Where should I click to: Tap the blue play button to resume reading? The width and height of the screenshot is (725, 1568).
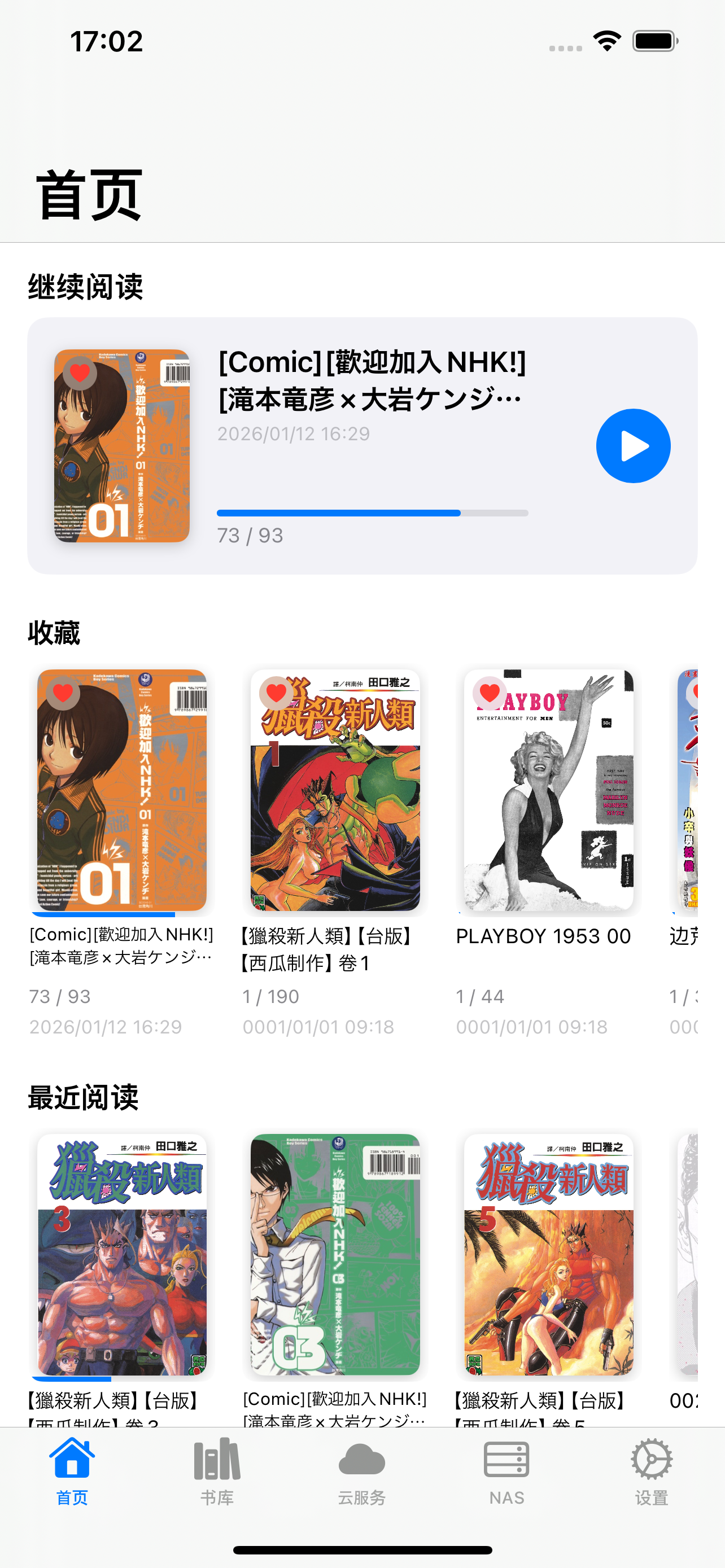tap(633, 445)
